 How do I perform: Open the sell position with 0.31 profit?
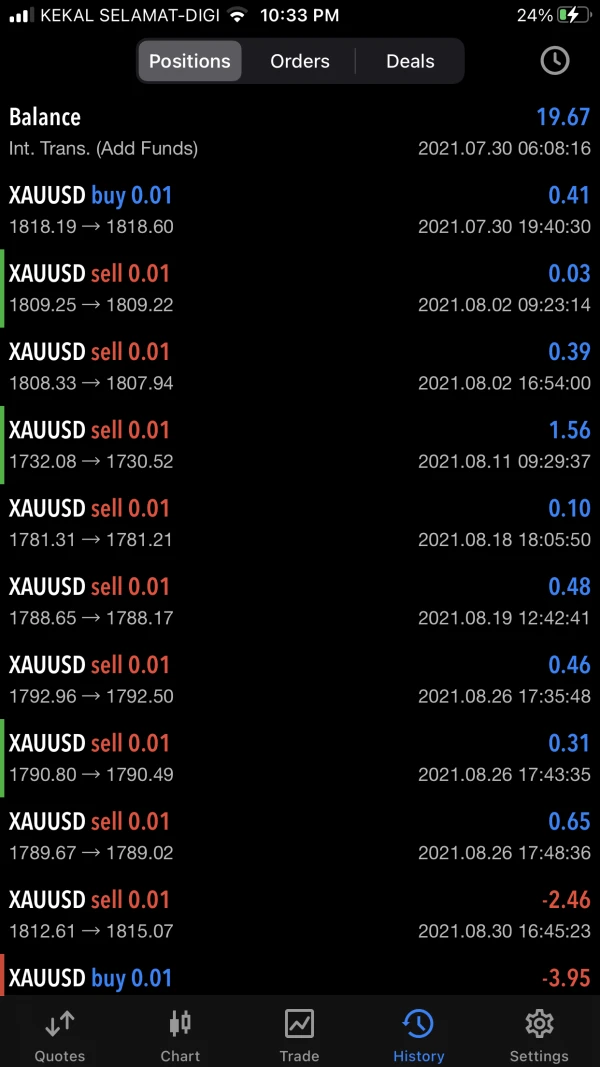[300, 758]
